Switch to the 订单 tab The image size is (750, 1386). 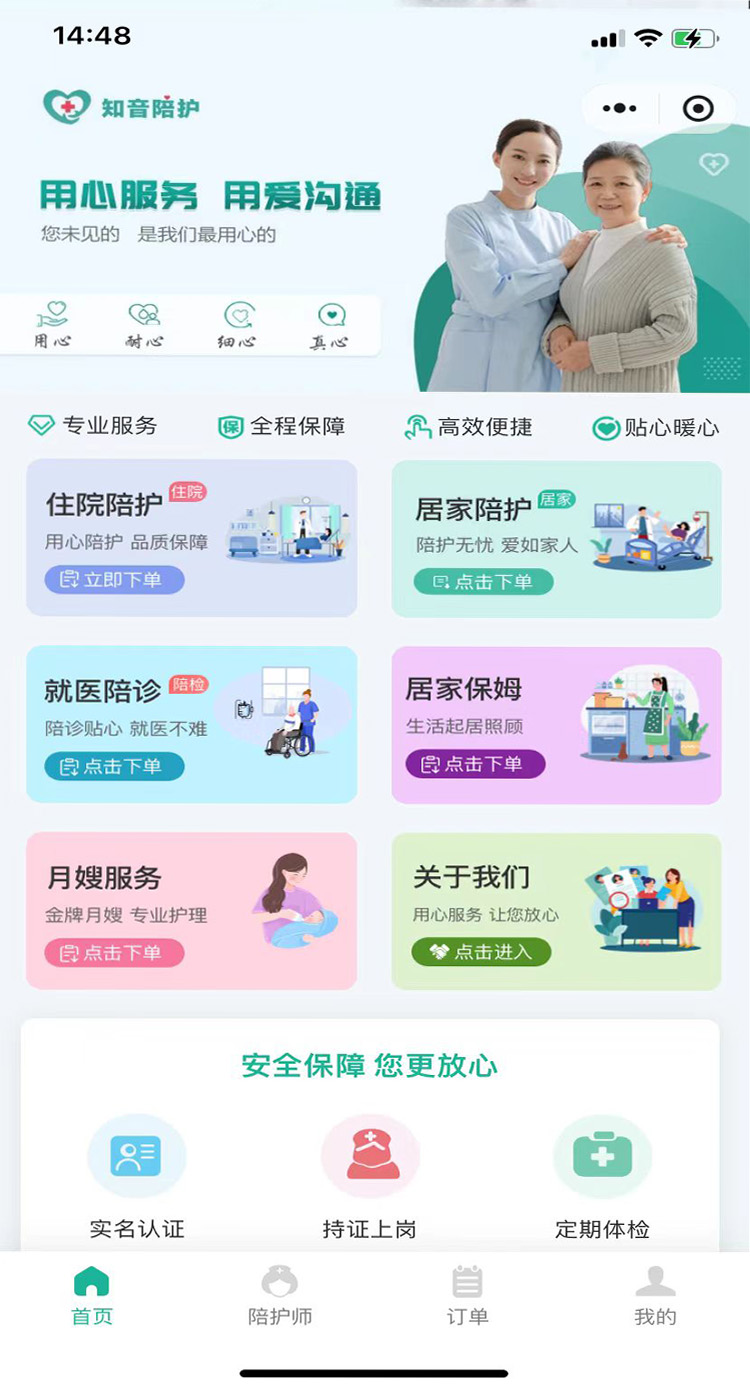pyautogui.click(x=467, y=1295)
